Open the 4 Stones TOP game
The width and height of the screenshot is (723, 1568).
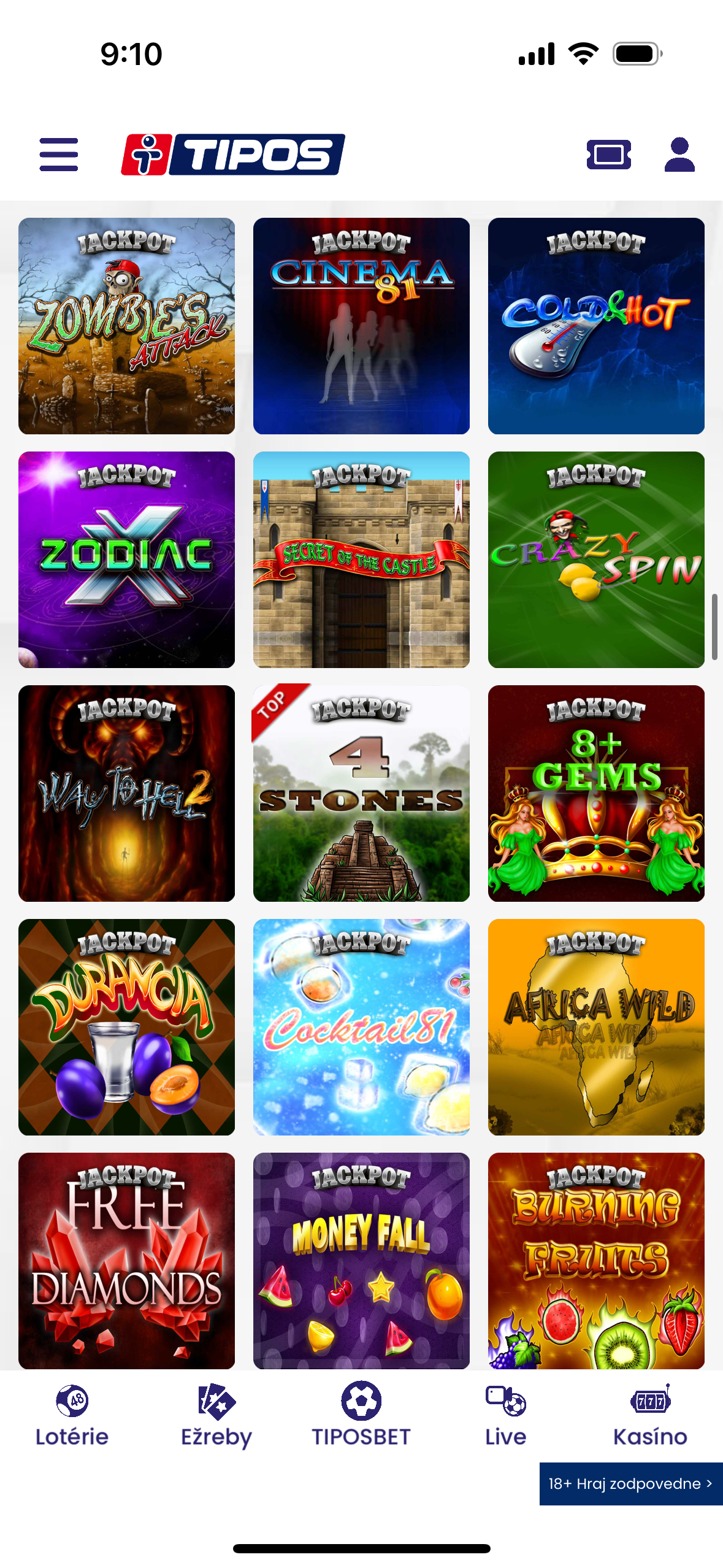pyautogui.click(x=361, y=793)
